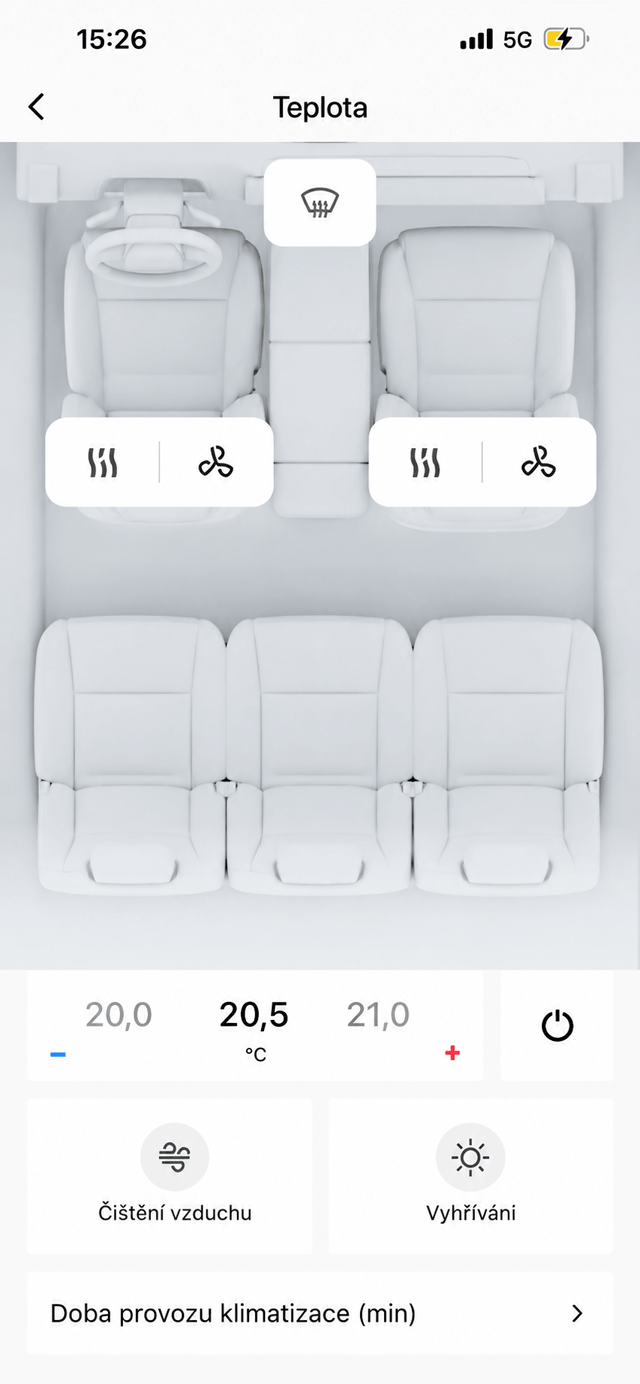The image size is (640, 1384).
Task: Toggle climate power button
Action: (557, 1025)
